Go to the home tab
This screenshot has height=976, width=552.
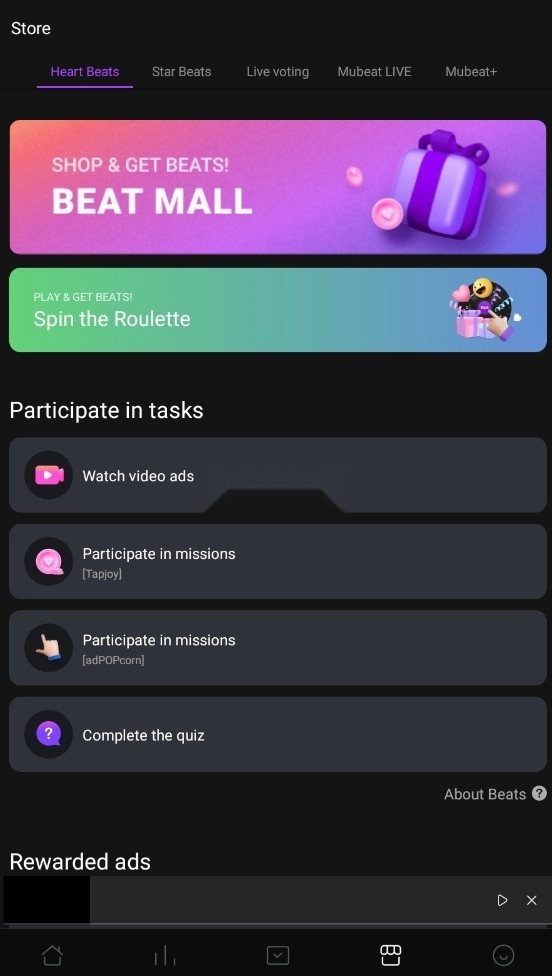click(x=52, y=955)
